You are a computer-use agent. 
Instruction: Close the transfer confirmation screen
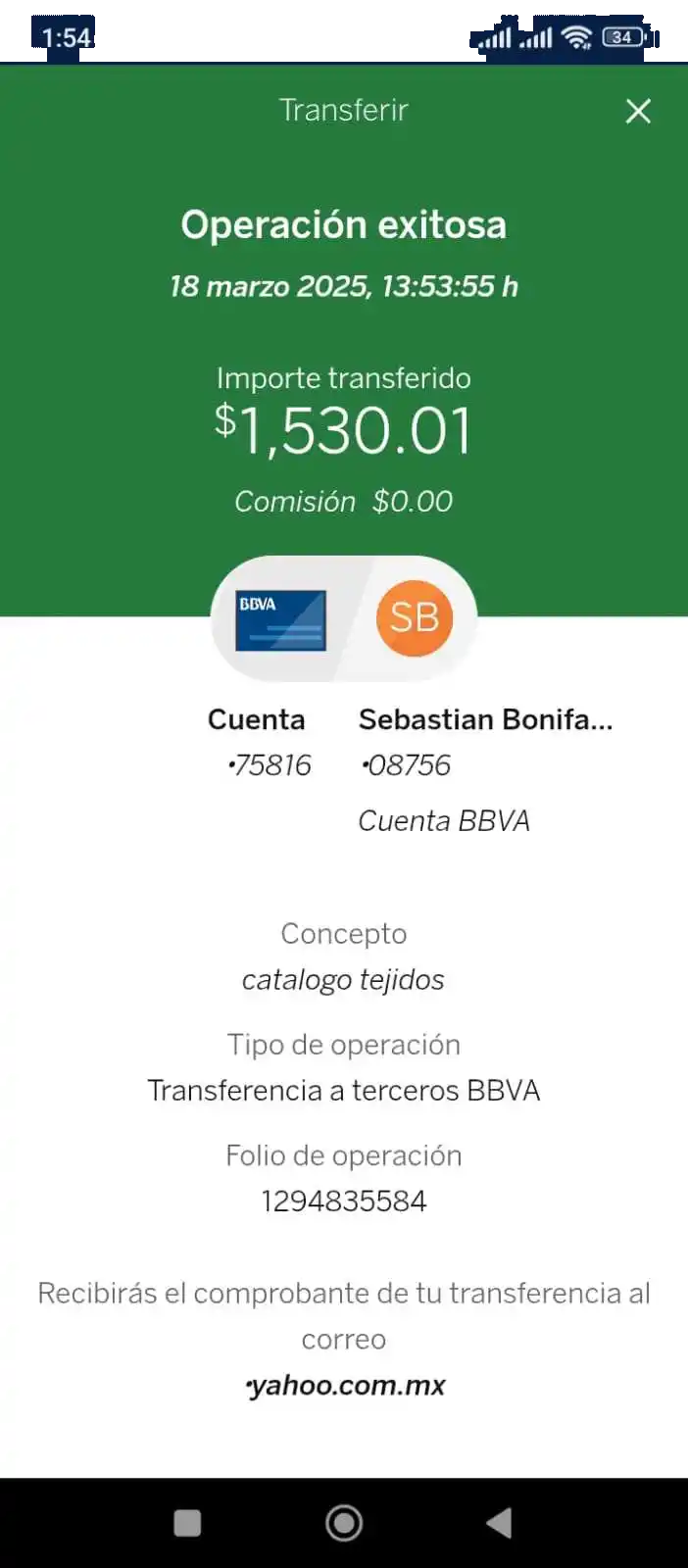click(638, 112)
